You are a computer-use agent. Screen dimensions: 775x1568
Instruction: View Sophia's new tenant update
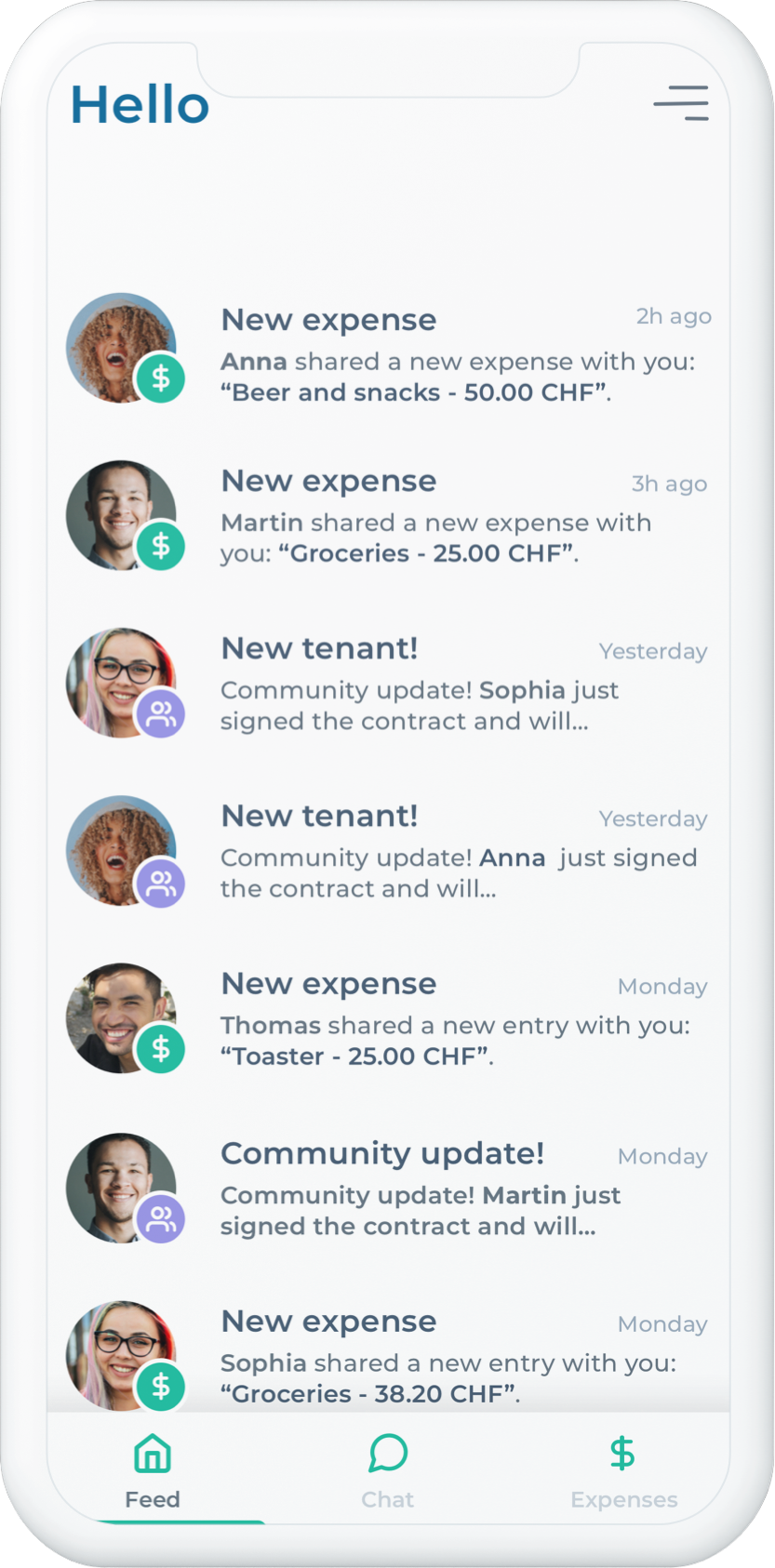click(389, 684)
